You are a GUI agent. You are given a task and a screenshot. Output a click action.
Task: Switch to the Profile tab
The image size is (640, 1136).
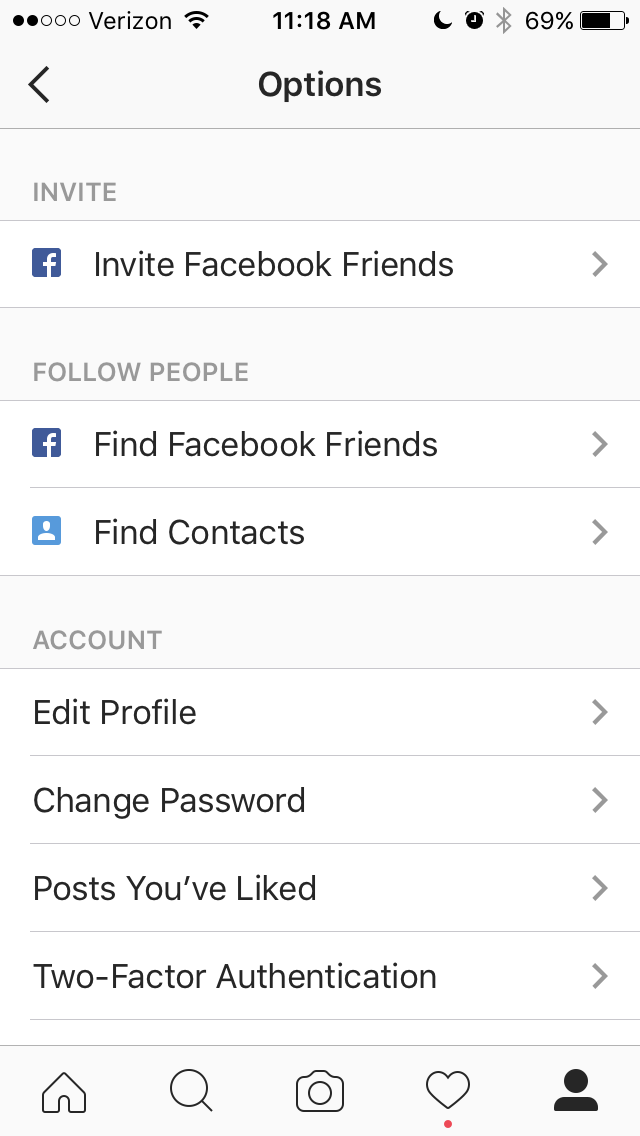576,1091
